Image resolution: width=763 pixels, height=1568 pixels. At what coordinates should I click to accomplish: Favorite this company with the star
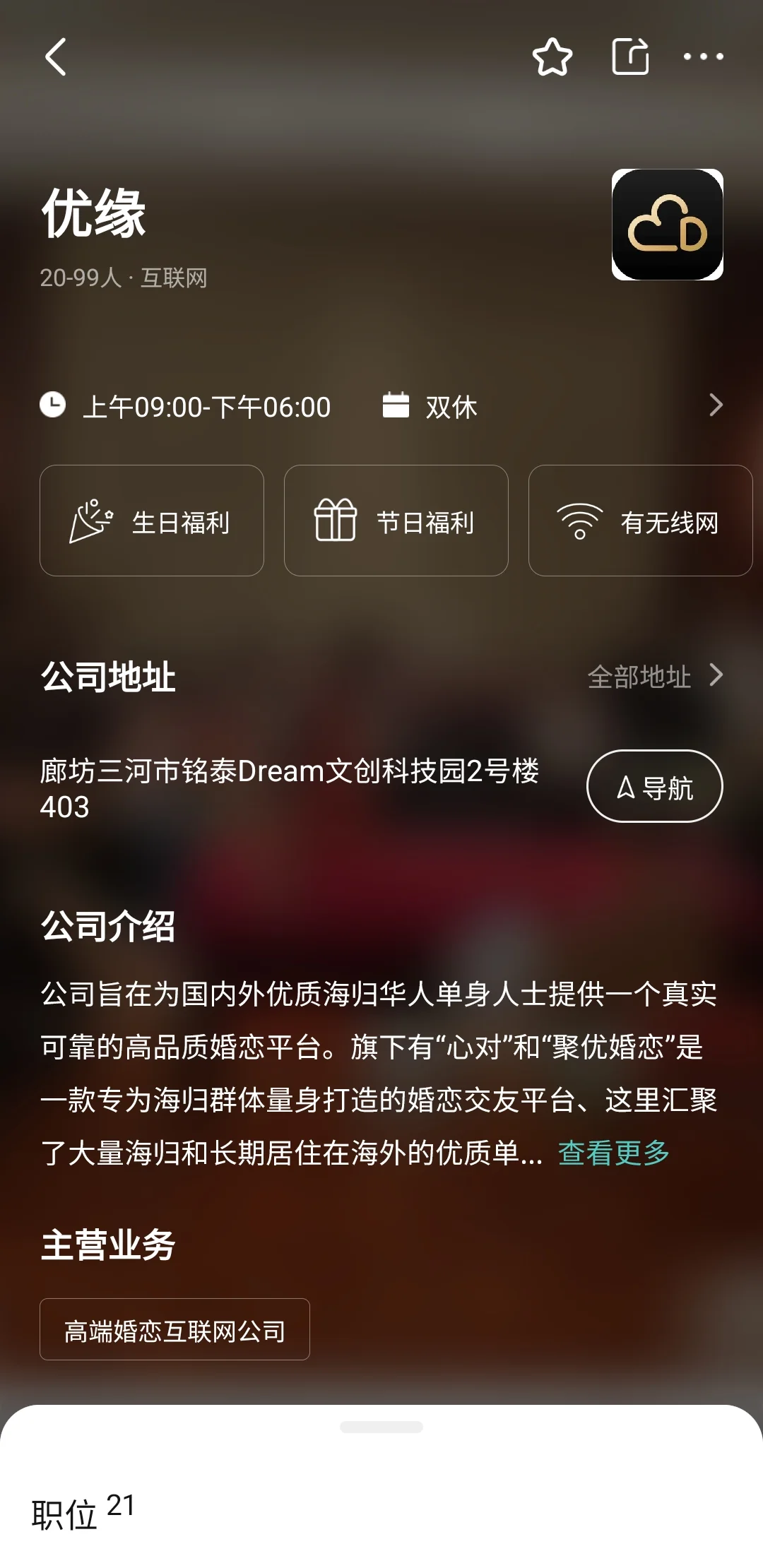552,57
